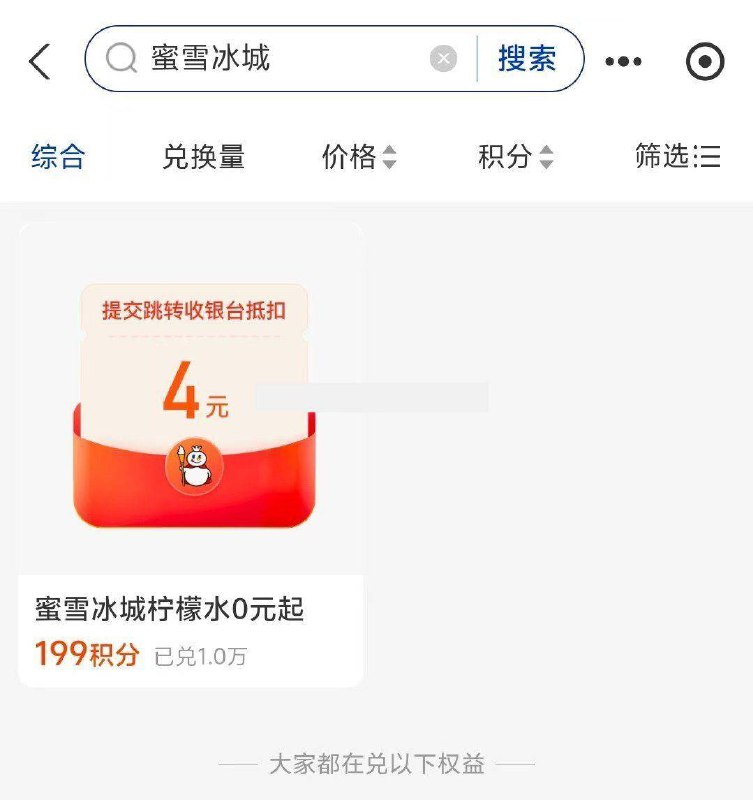Tap the back arrow to return
This screenshot has width=753, height=800.
[38, 60]
